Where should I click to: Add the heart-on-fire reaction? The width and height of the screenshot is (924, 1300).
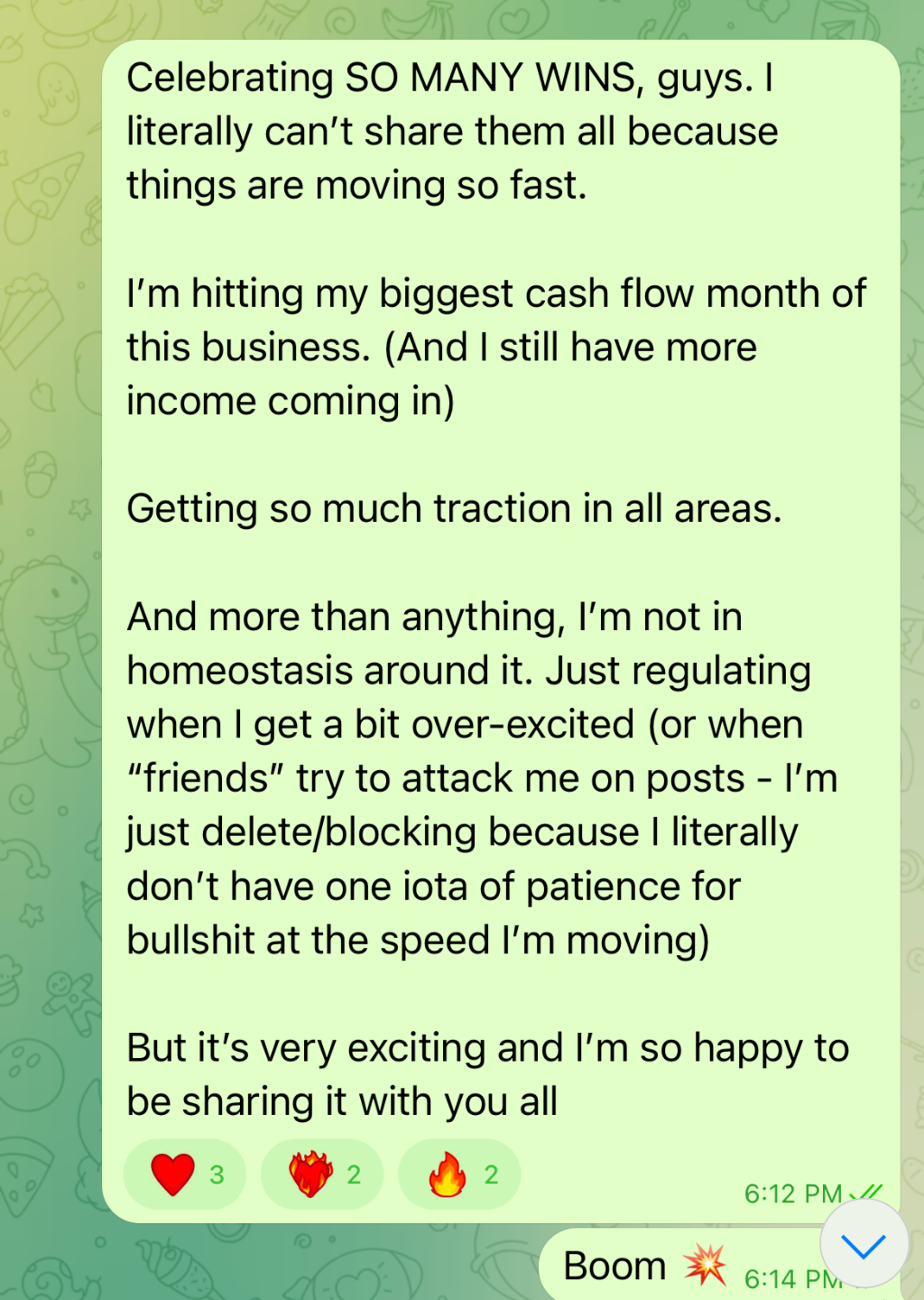click(x=322, y=1175)
